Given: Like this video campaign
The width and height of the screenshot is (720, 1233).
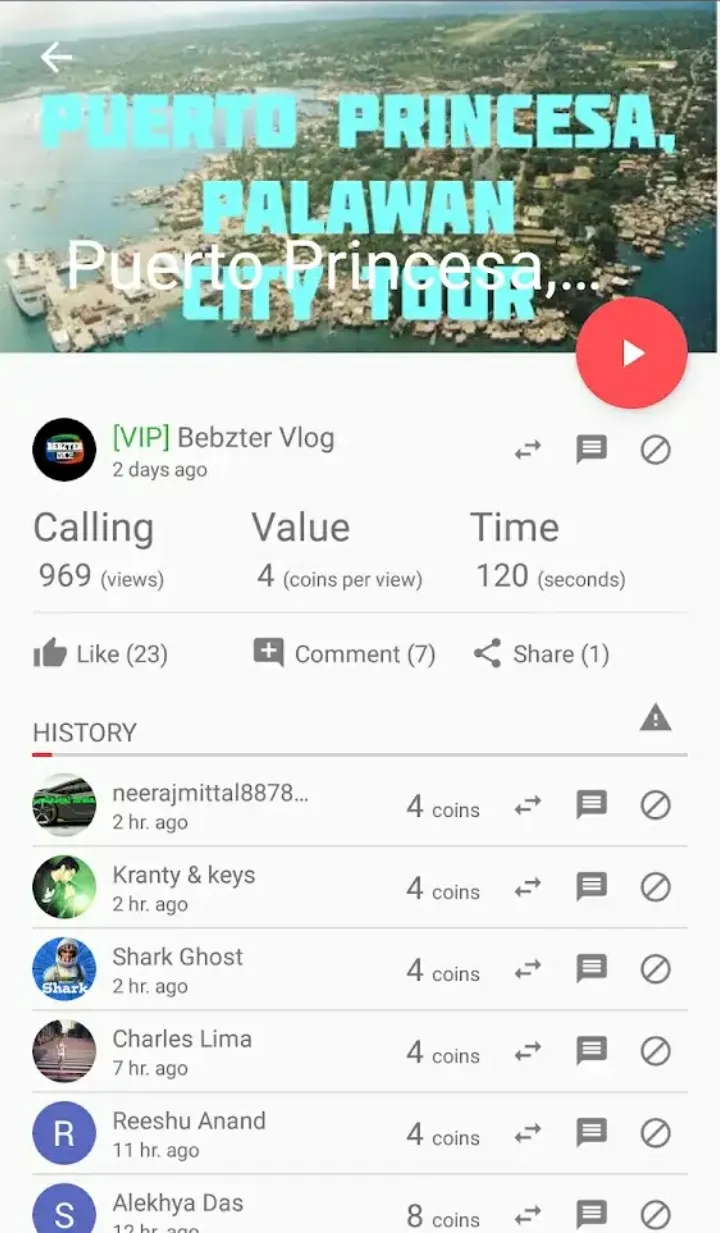Looking at the screenshot, I should click(100, 654).
